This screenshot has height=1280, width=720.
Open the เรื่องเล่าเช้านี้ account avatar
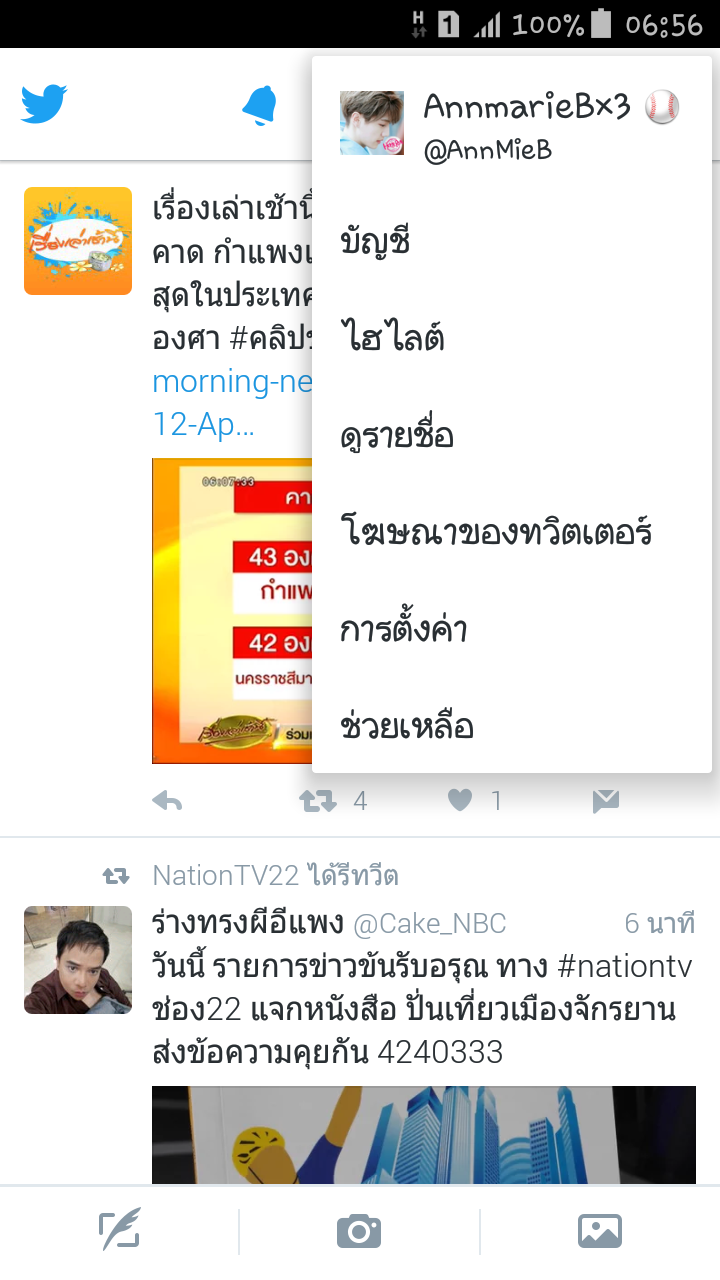coord(78,241)
